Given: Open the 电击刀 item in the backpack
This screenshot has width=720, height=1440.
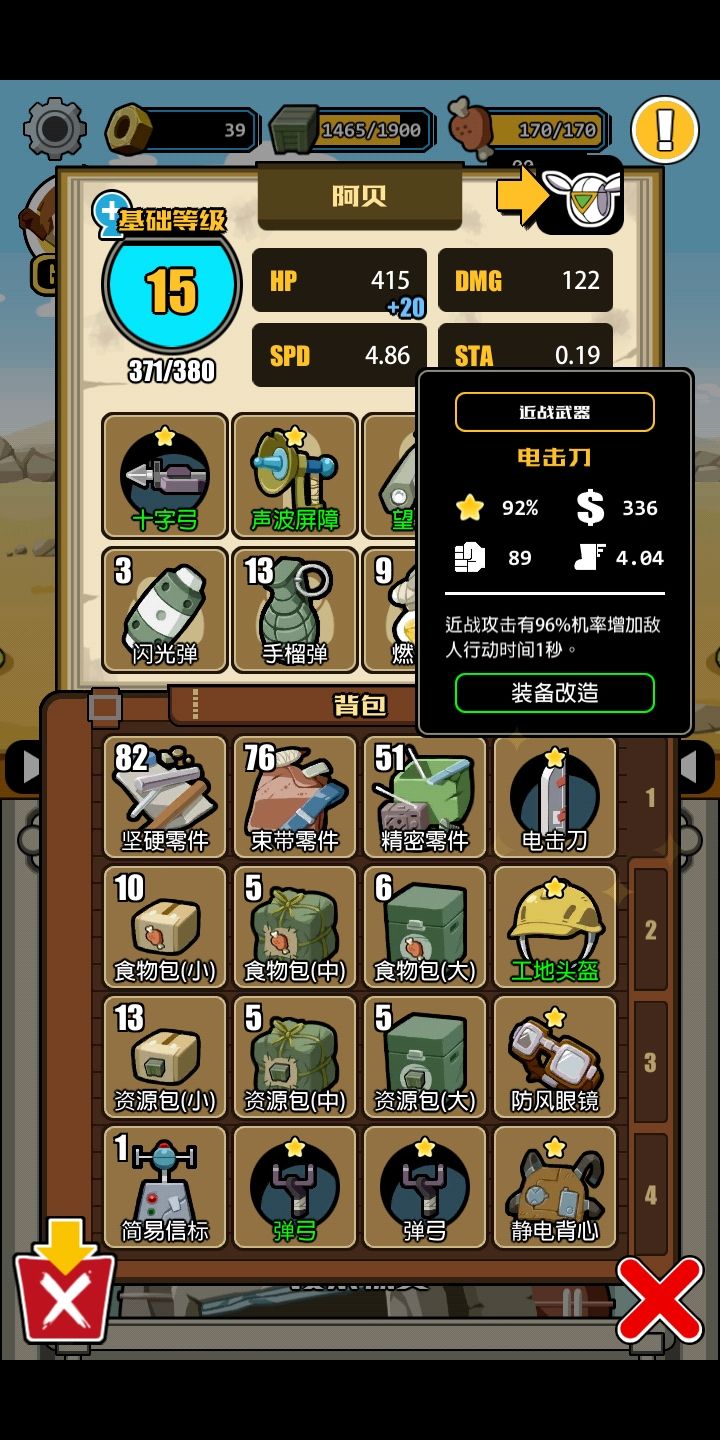Looking at the screenshot, I should [555, 798].
